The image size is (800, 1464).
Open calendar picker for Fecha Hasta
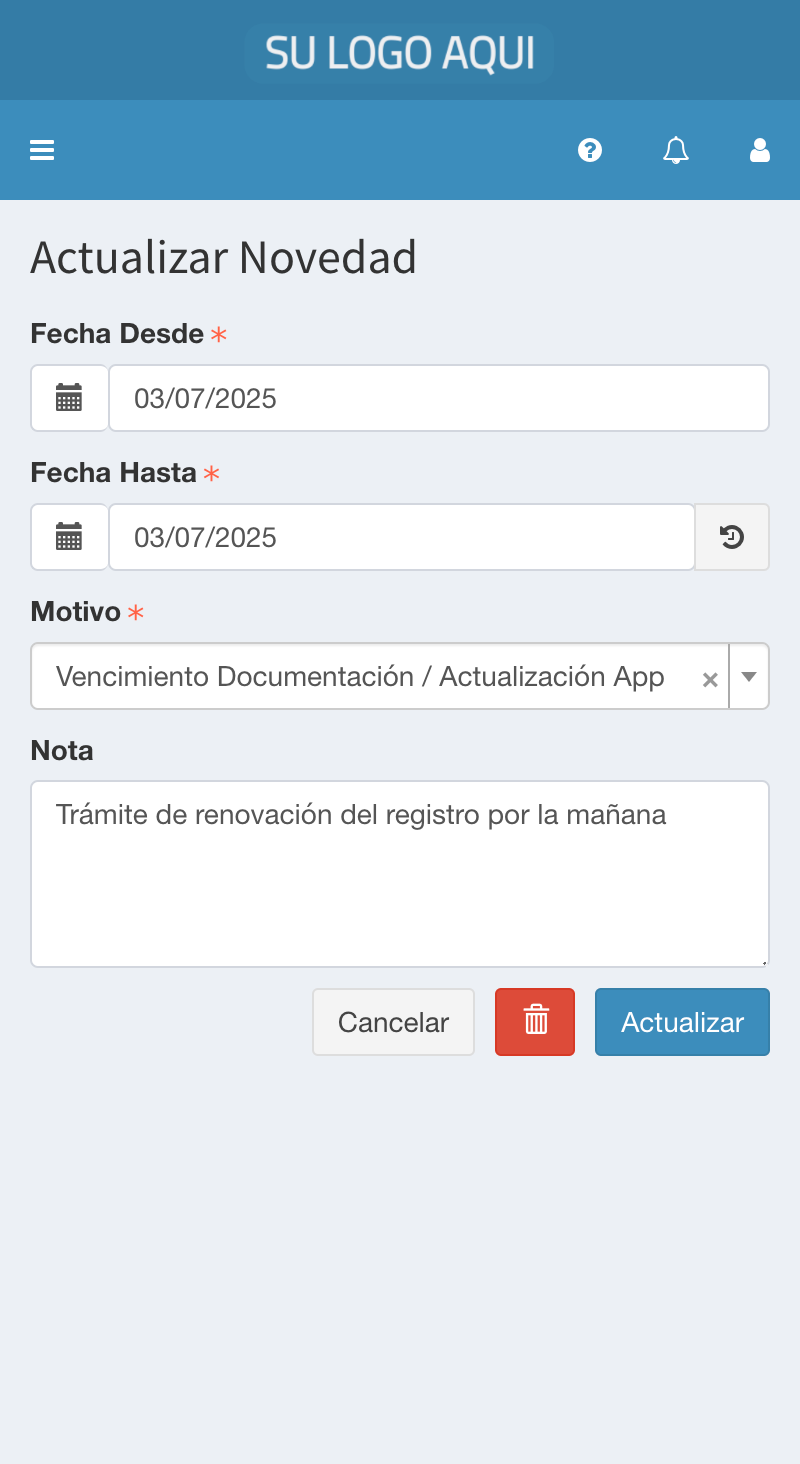click(x=69, y=537)
